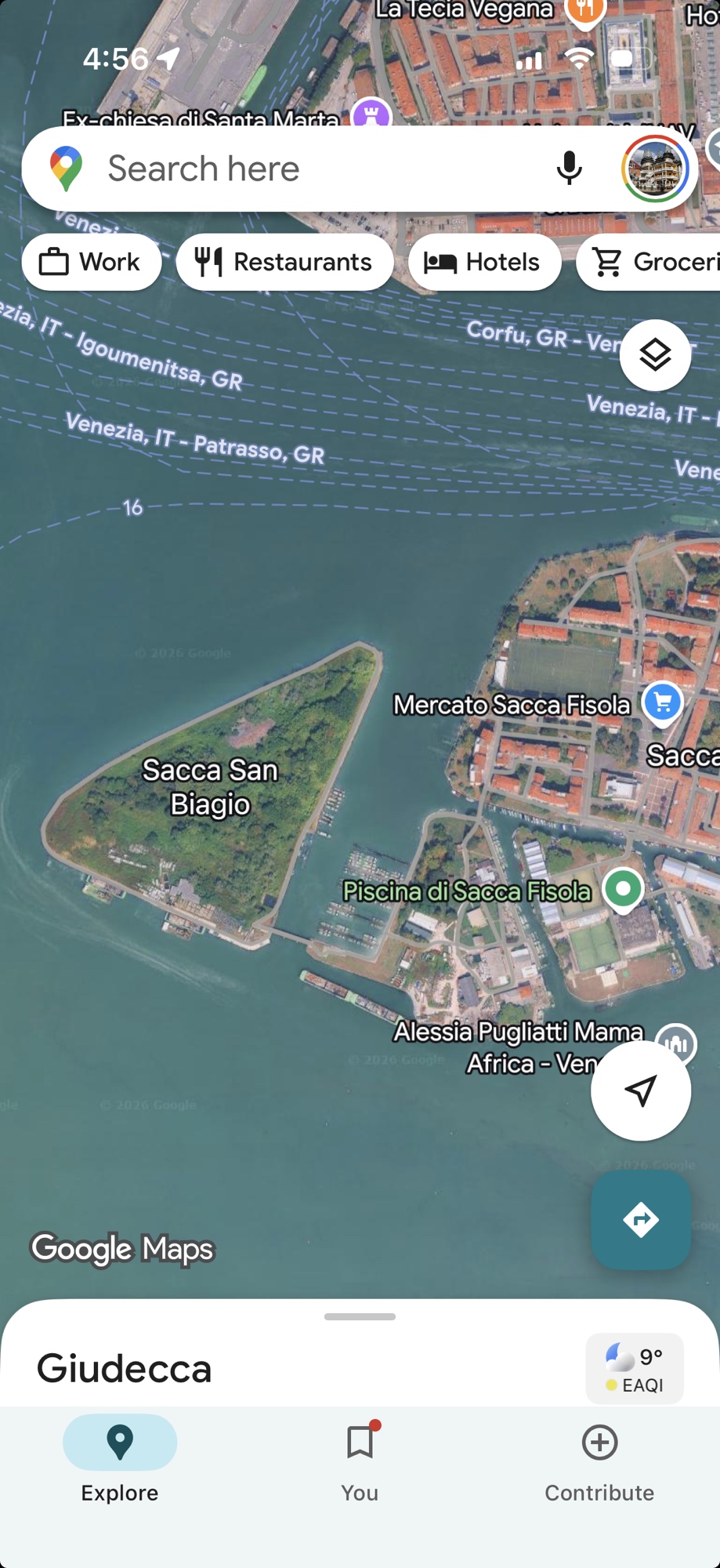Open the Giudecca info sheet
The image size is (720, 1568).
(125, 1368)
